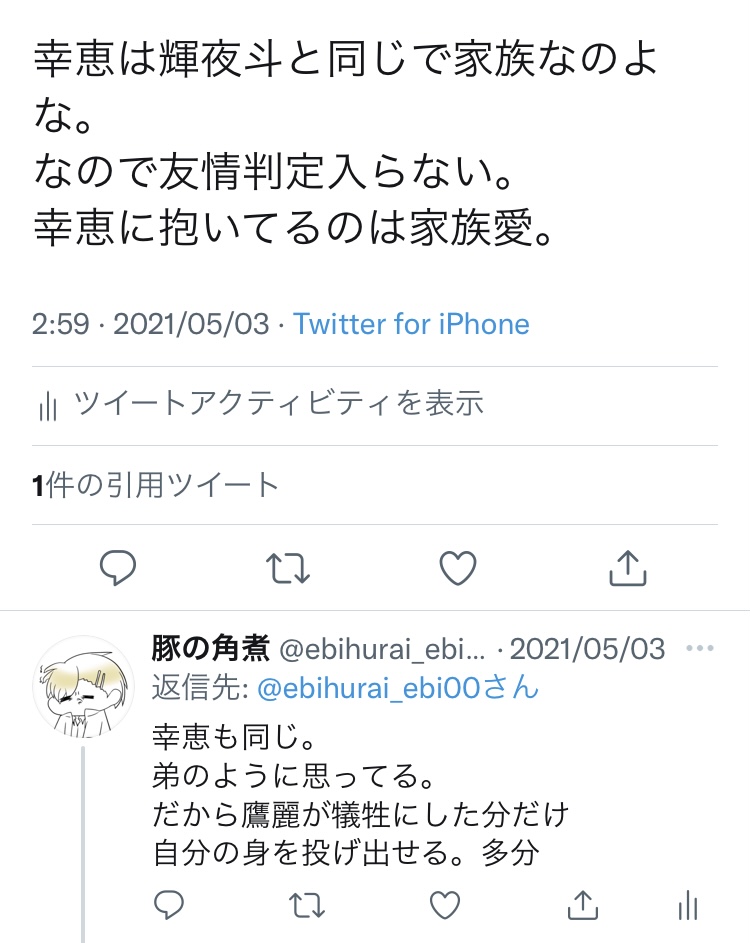
Task: Open the Twitter for iPhone source link
Action: click(x=411, y=324)
